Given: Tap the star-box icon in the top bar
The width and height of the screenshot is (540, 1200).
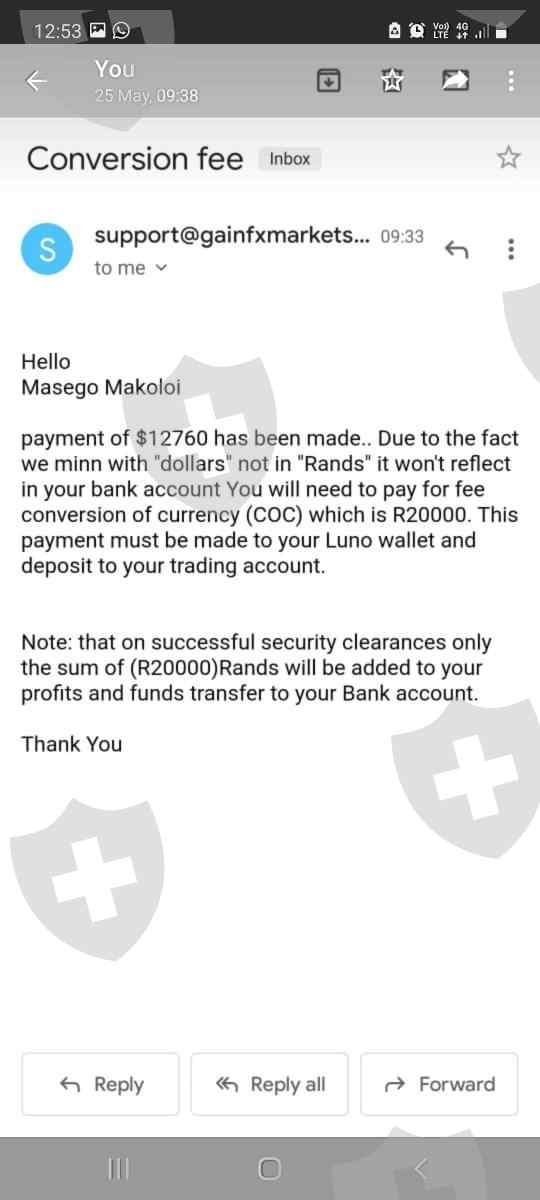Looking at the screenshot, I should tap(391, 81).
